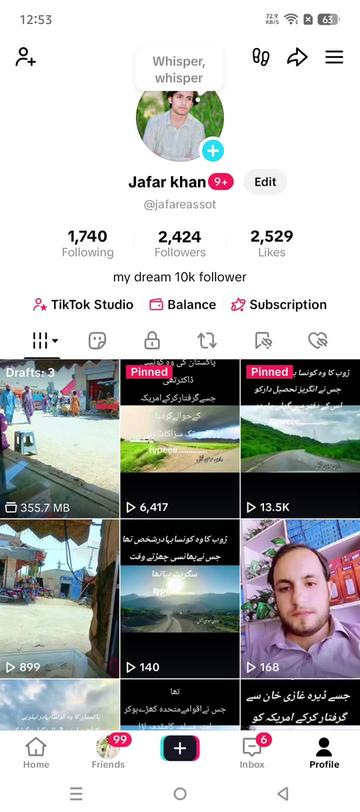Play the pinned video with 13.5K views
Image resolution: width=360 pixels, height=812 pixels.
300,439
